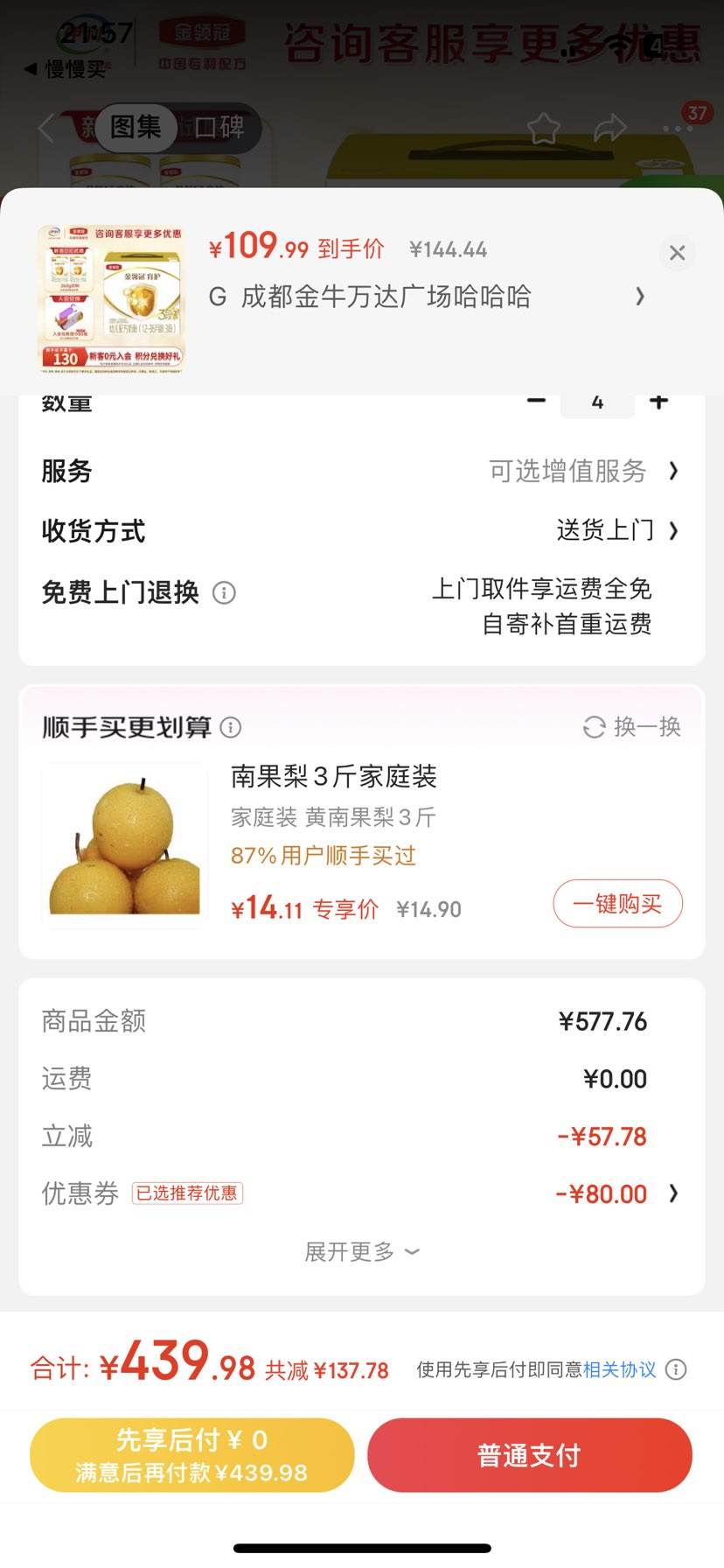Viewport: 724px width, 1568px height.
Task: View info icon beside 顺手买更划算
Action: tap(231, 727)
